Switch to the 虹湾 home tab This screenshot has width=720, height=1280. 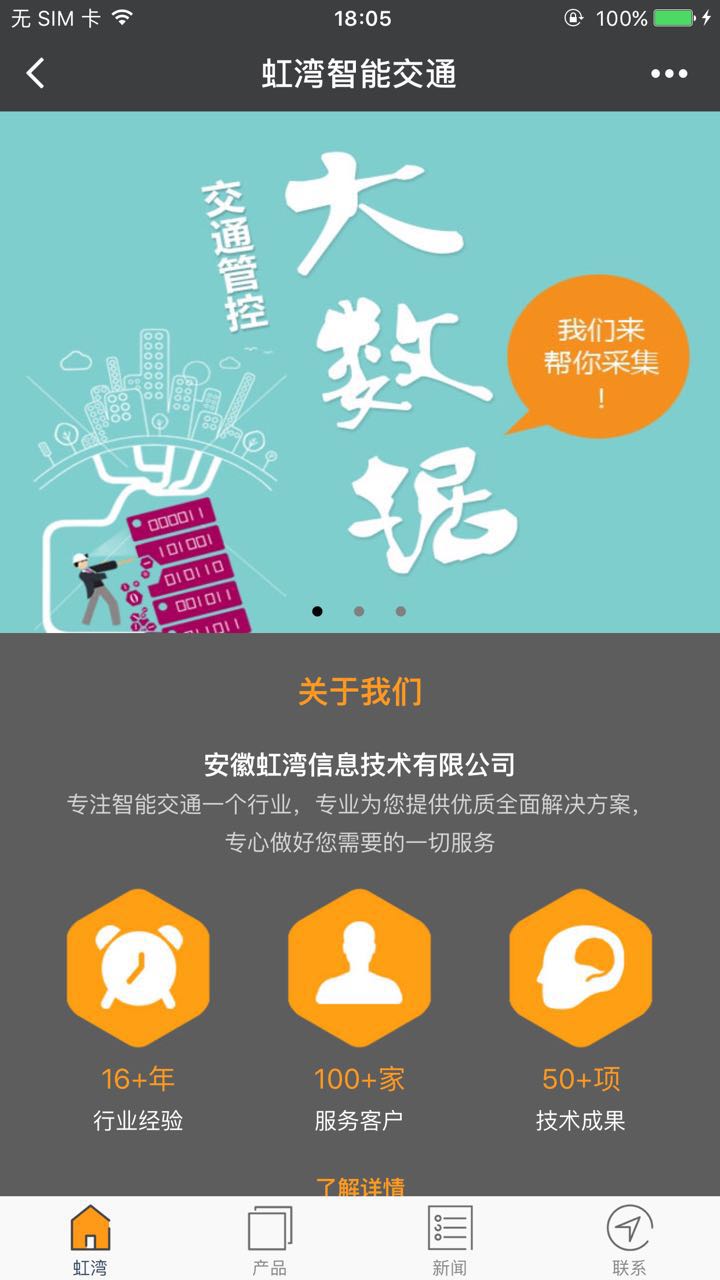click(90, 1240)
